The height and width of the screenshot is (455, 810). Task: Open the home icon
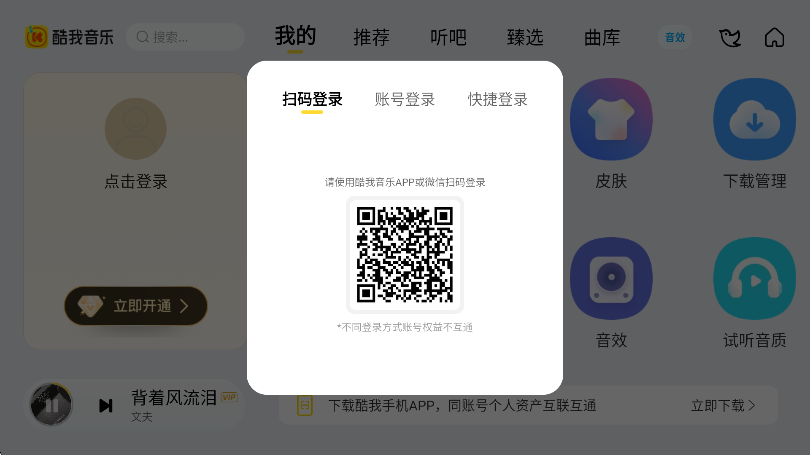pyautogui.click(x=774, y=37)
